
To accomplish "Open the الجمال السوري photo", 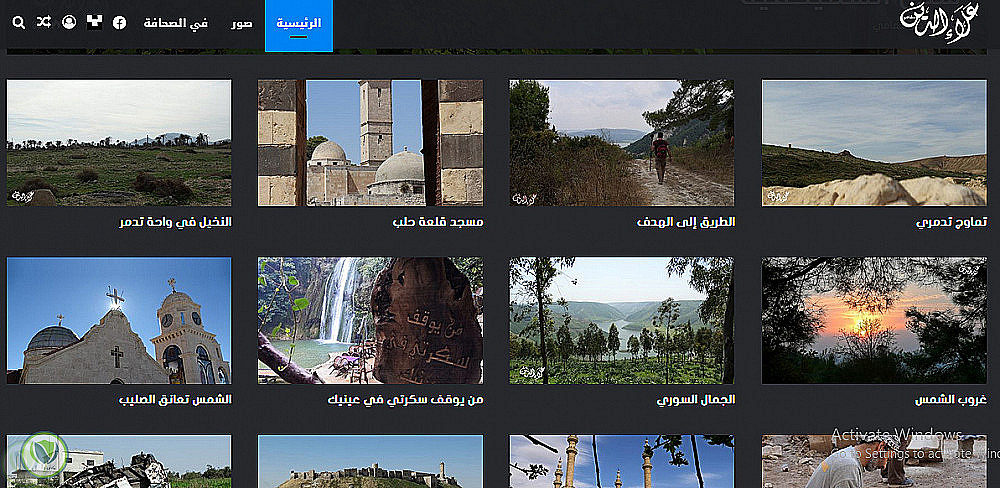I will click(622, 320).
